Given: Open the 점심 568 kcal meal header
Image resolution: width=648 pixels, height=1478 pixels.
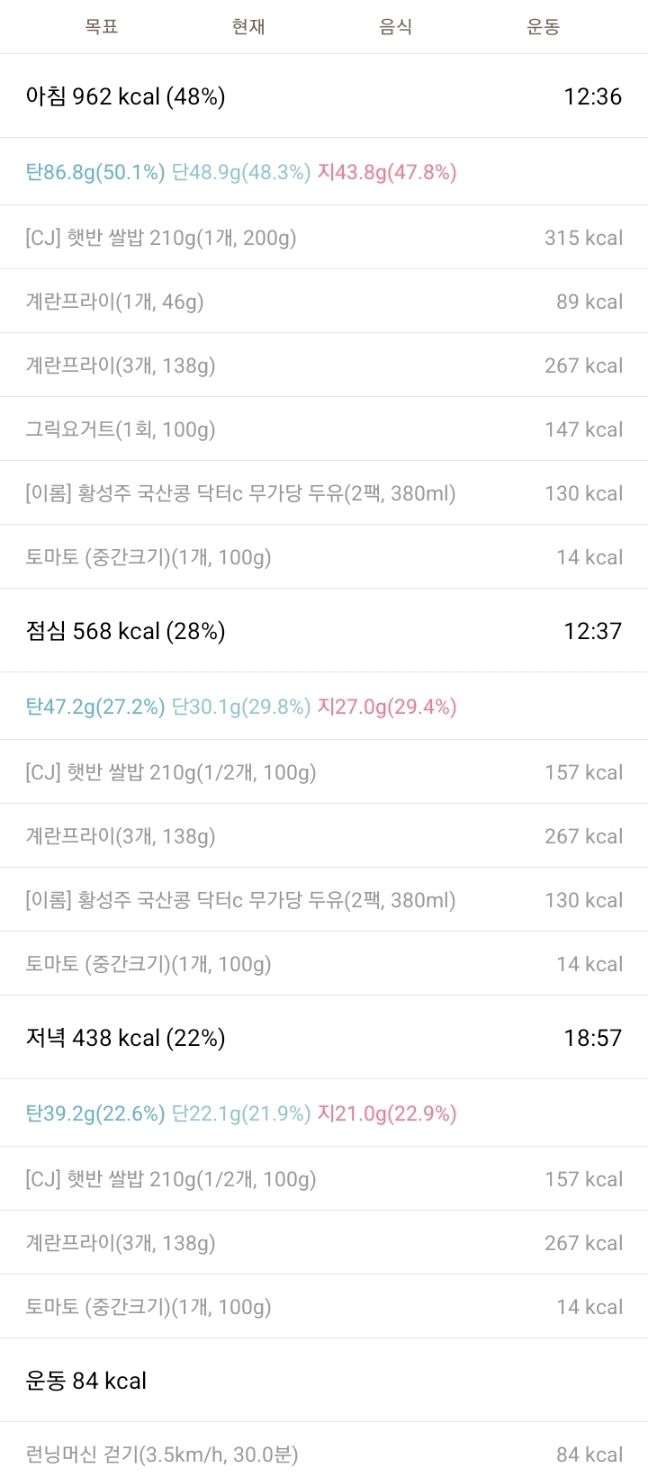Looking at the screenshot, I should (x=324, y=631).
